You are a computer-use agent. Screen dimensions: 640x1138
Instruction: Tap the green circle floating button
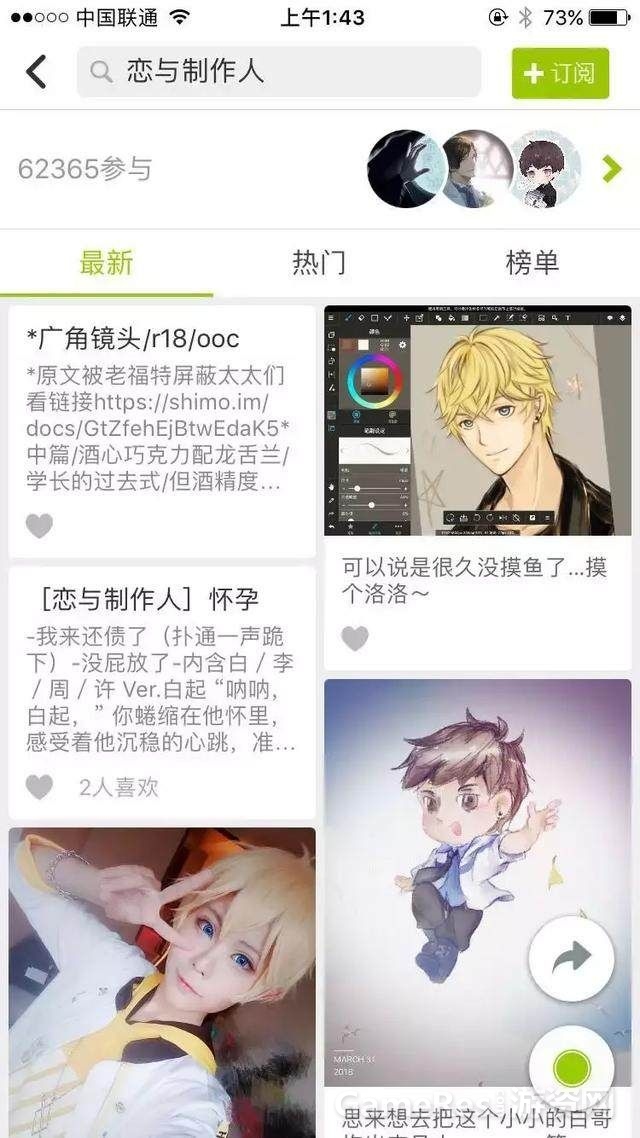571,1068
